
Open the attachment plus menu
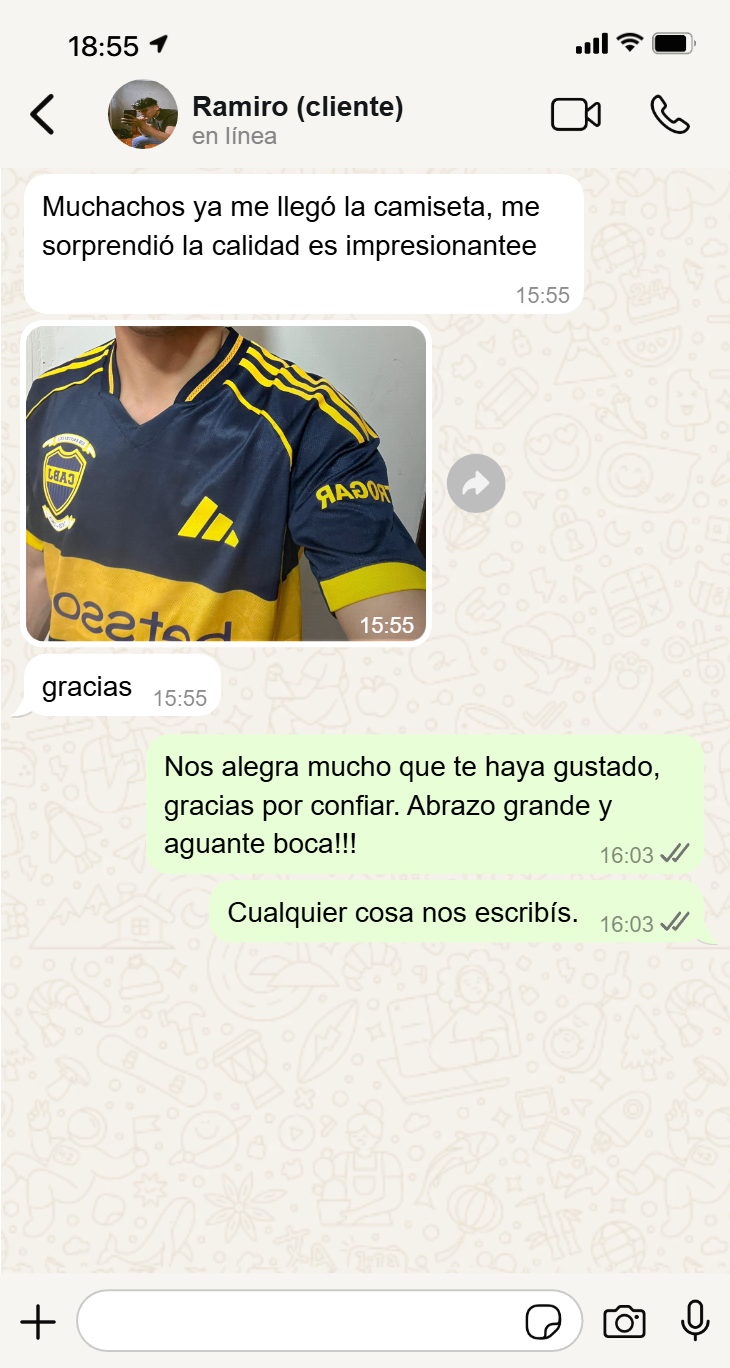[38, 1322]
